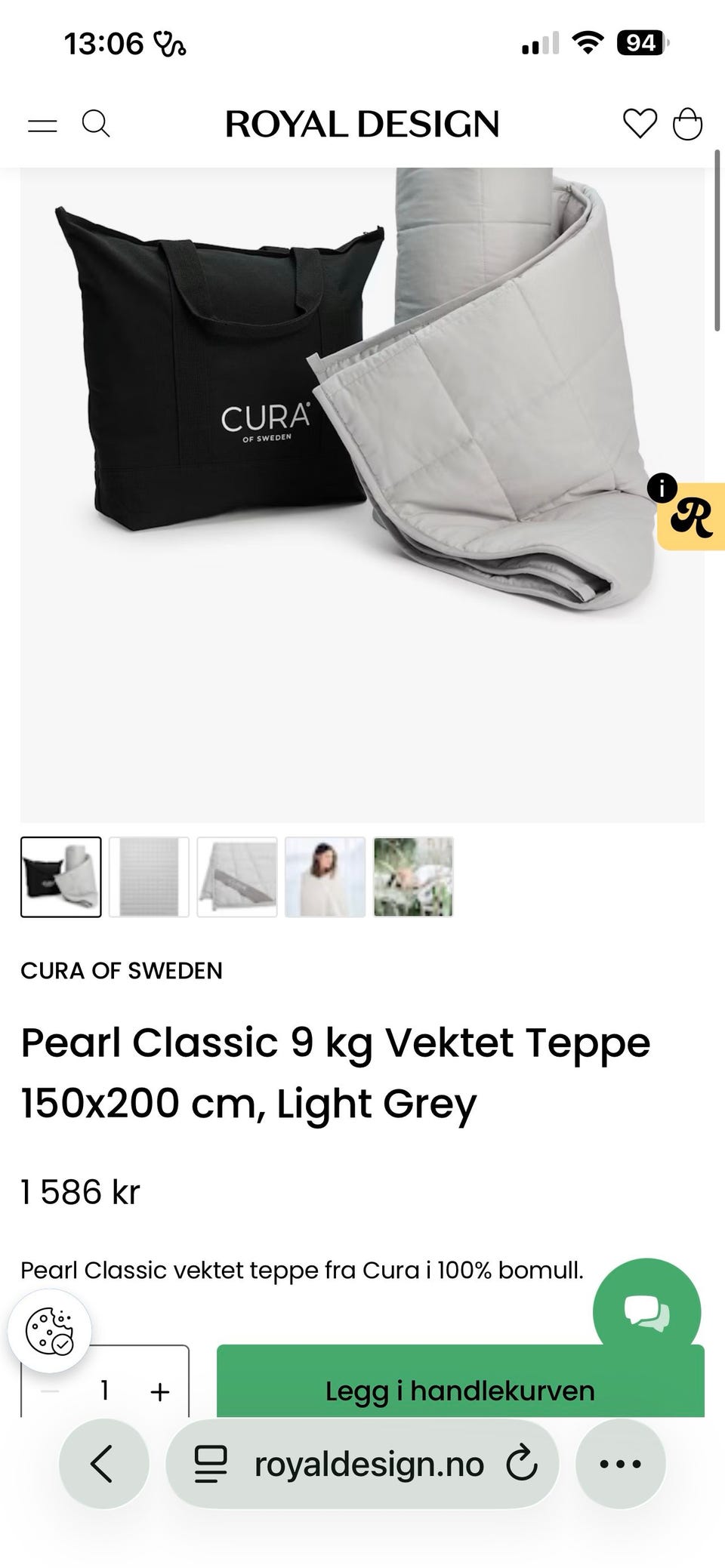Image resolution: width=725 pixels, height=1568 pixels.
Task: Open the browser's three-dot menu
Action: 620,1463
